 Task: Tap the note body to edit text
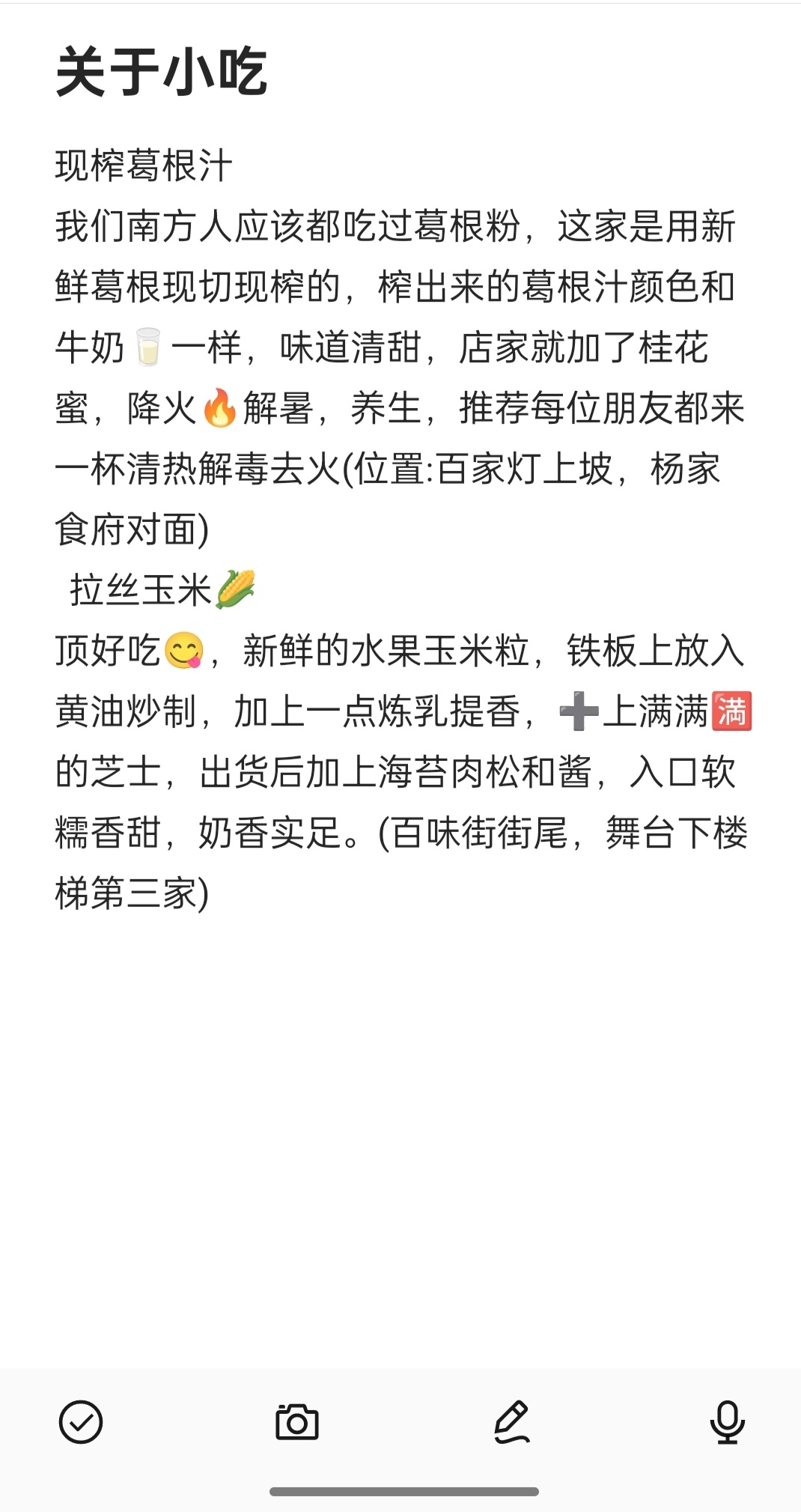point(400,528)
